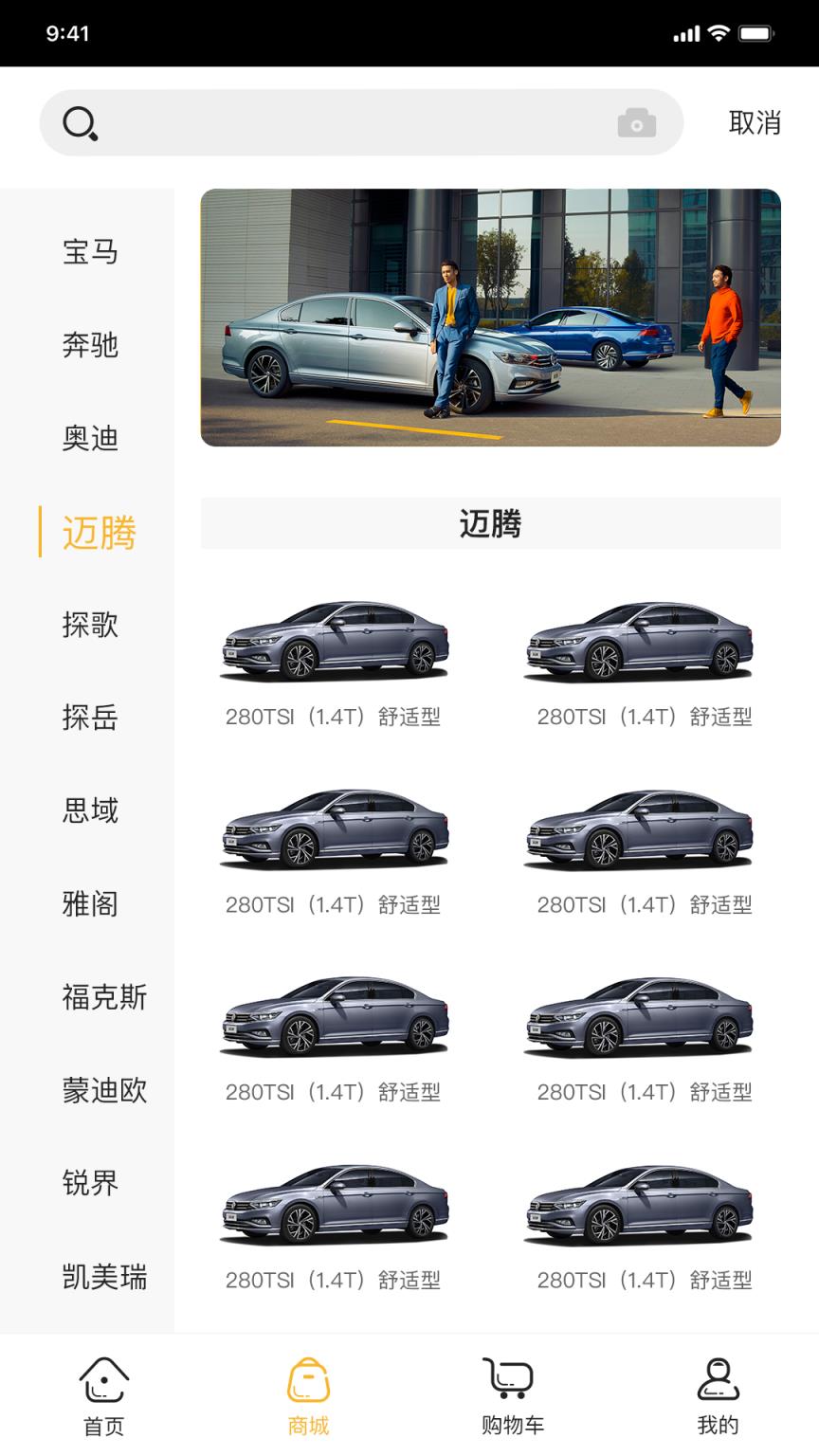Select 宝马 in the brand sidebar

[x=90, y=252]
